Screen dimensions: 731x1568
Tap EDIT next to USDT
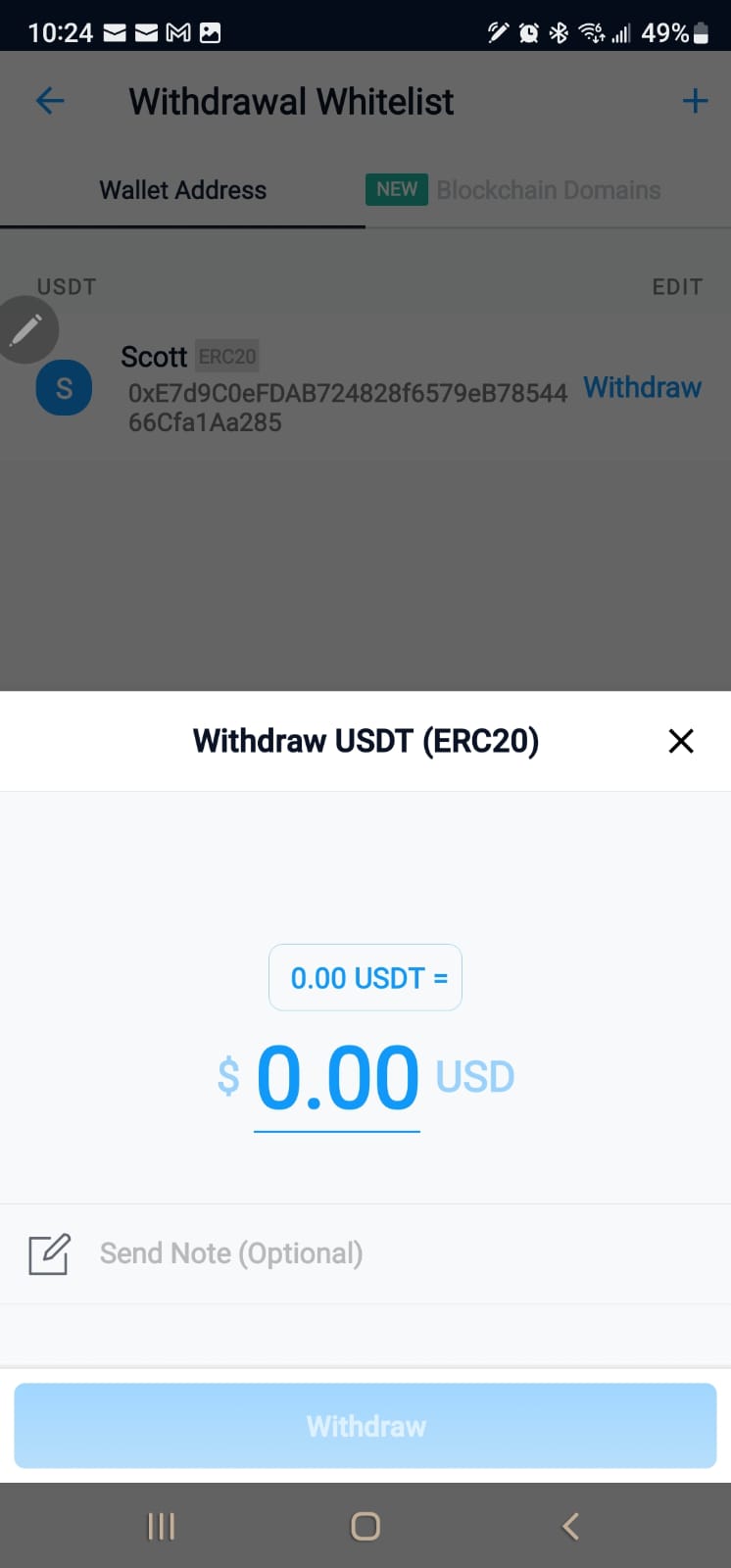click(677, 287)
